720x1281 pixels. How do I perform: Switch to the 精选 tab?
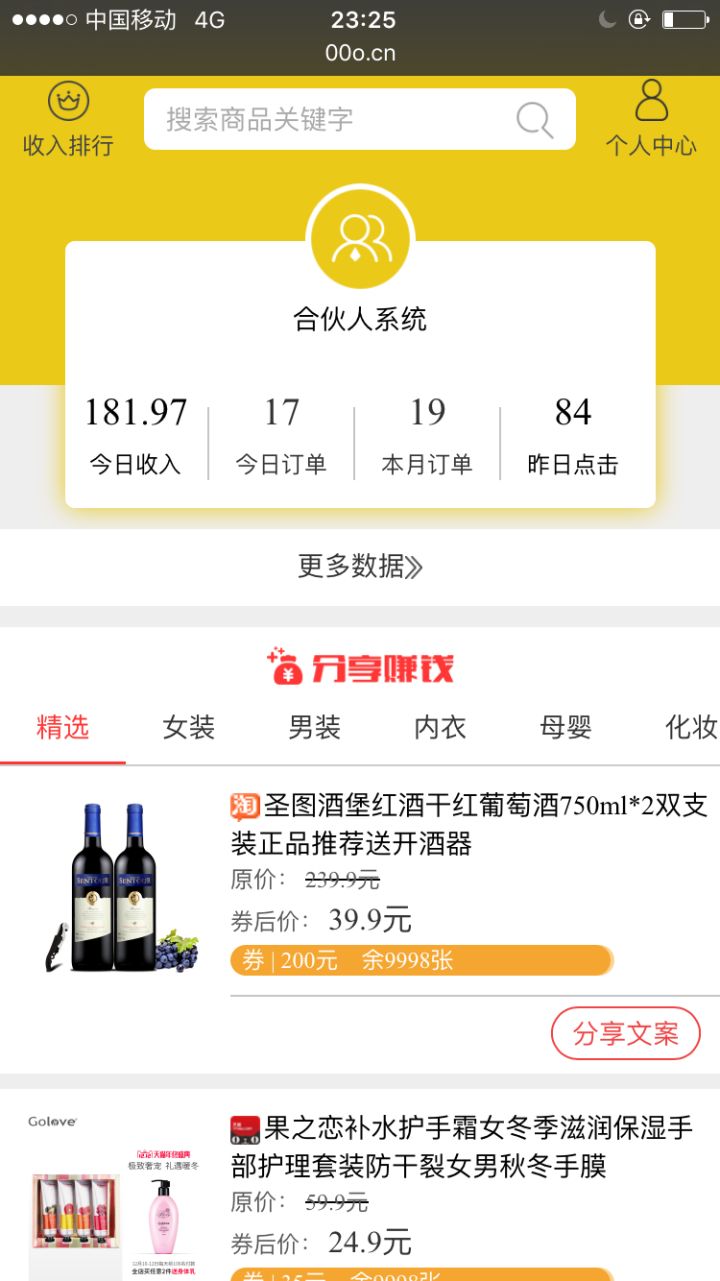(63, 728)
